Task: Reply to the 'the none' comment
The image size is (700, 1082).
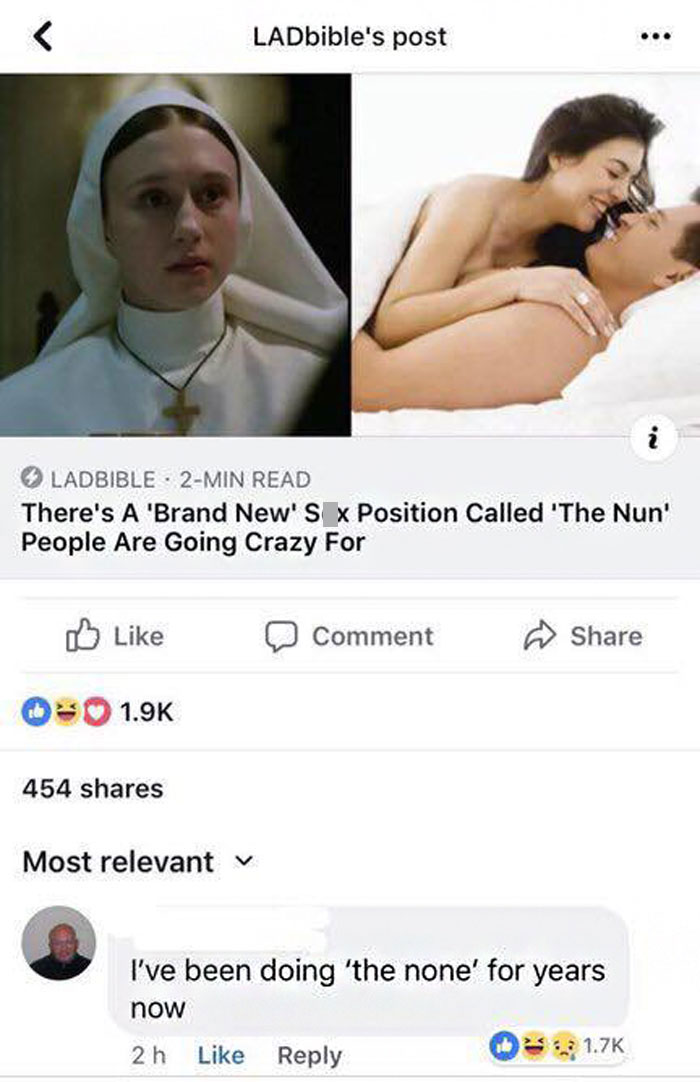Action: pos(309,1055)
